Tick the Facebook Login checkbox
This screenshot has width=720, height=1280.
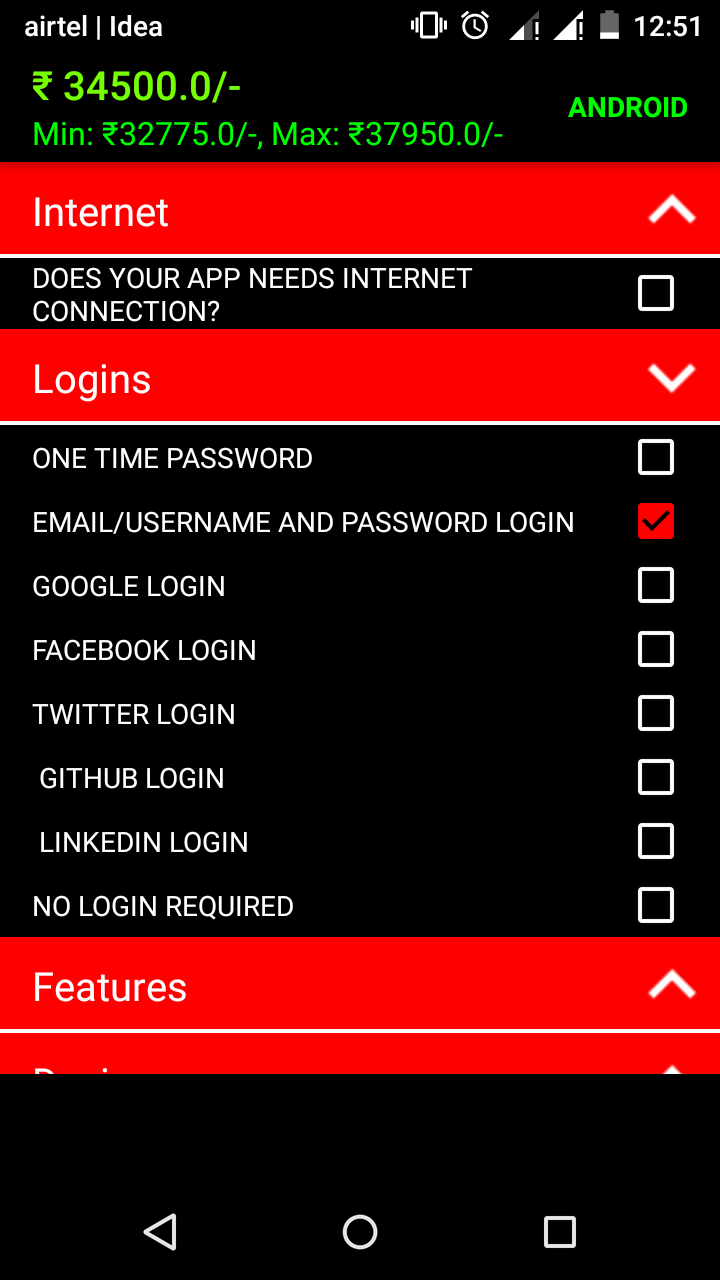tap(656, 650)
